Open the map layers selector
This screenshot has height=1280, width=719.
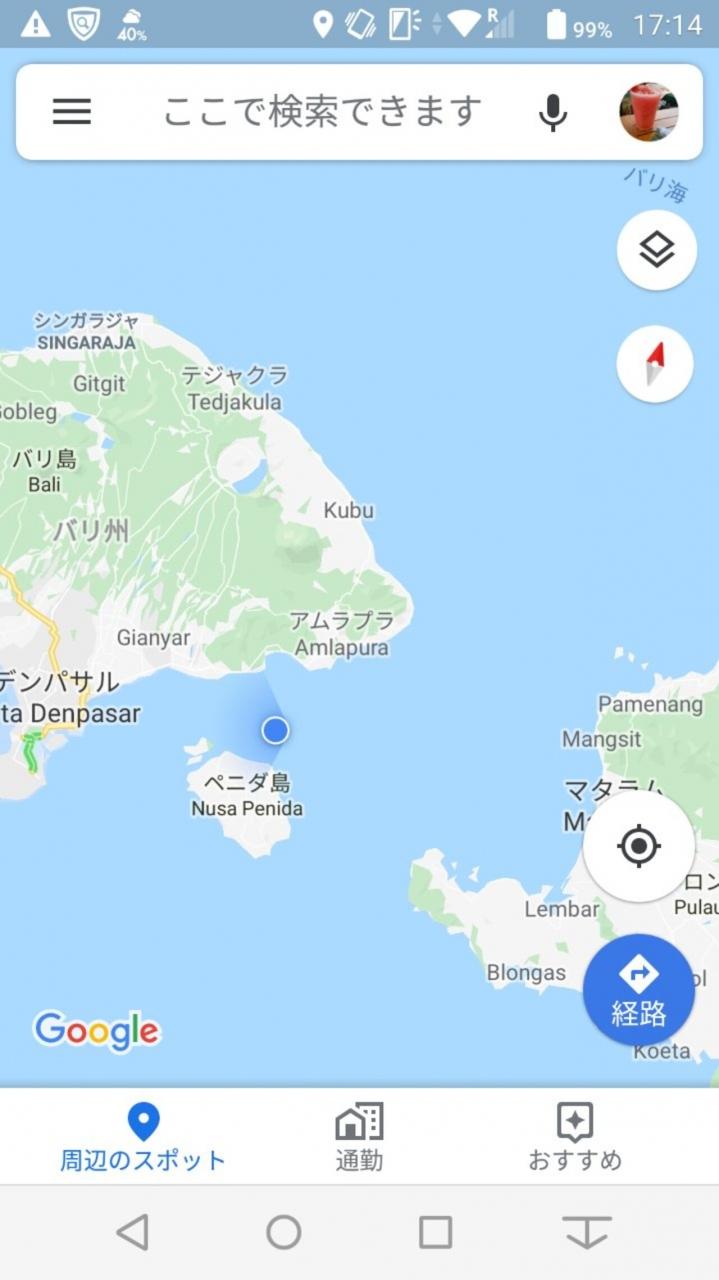(657, 250)
